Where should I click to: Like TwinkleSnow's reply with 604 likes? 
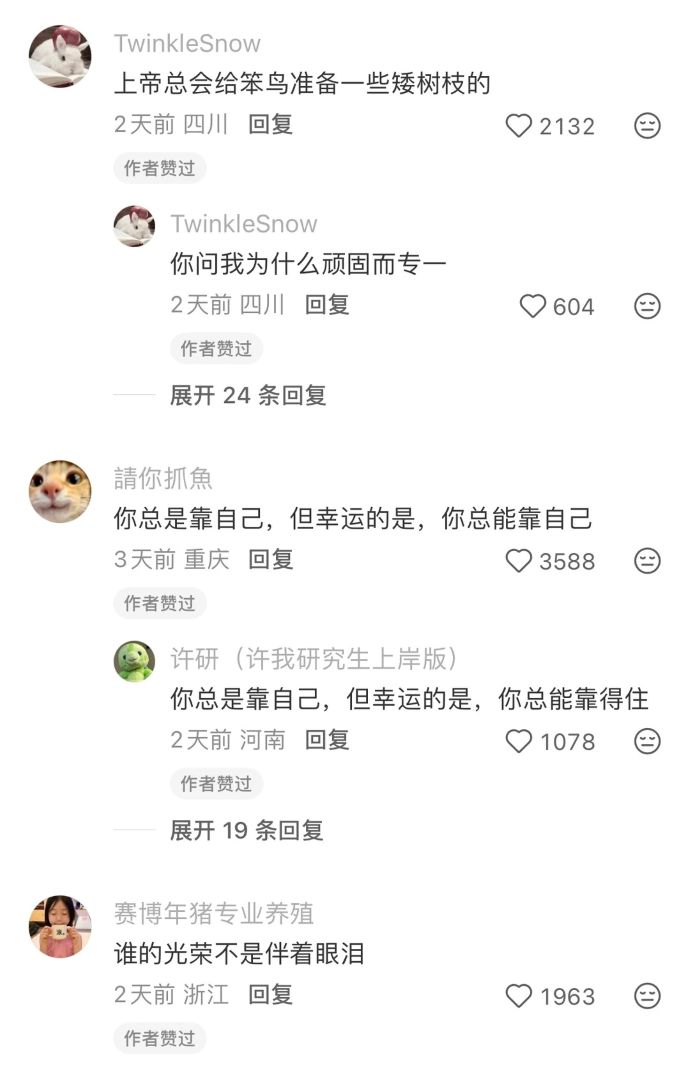pos(533,306)
